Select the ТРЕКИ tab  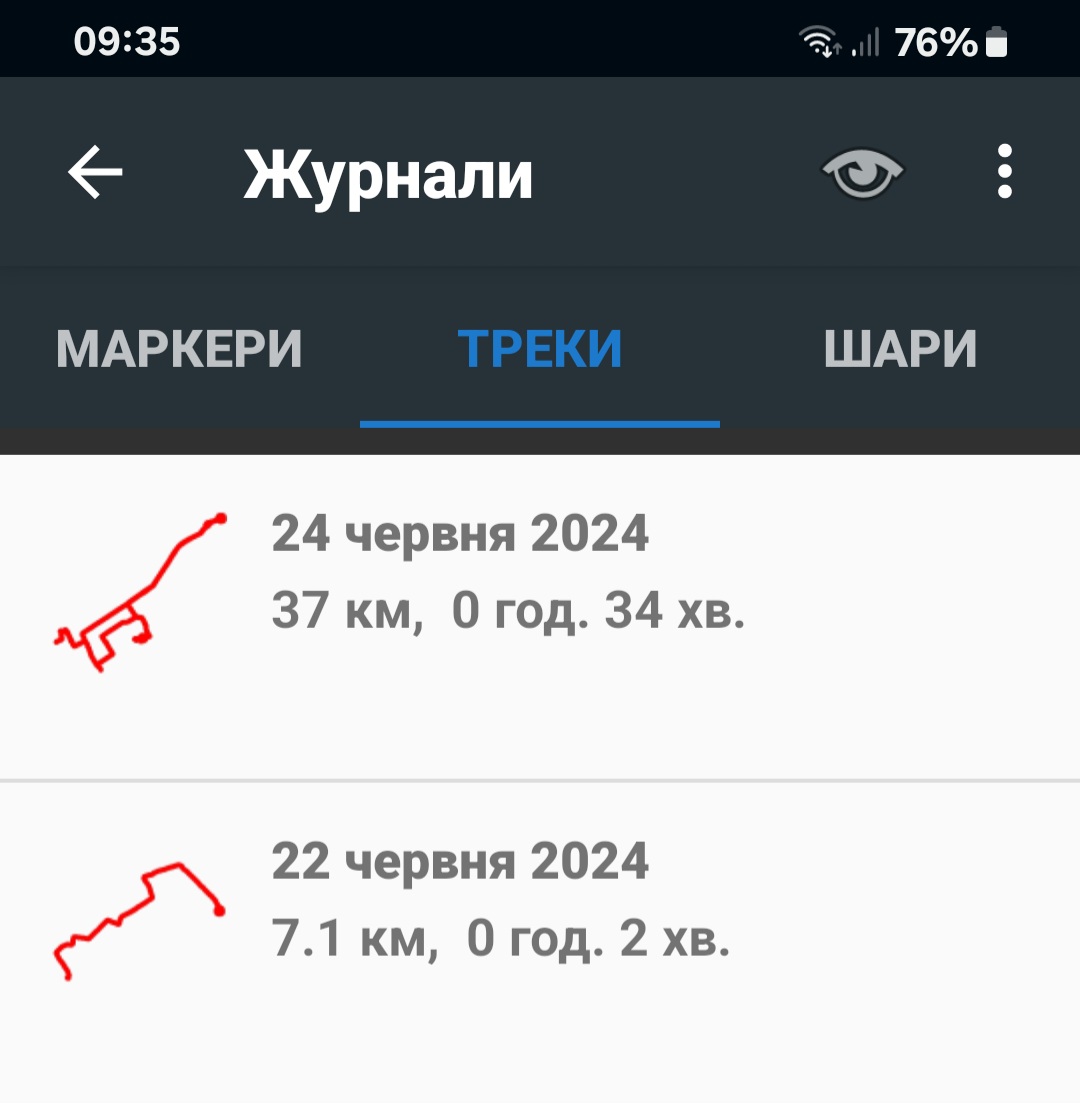pyautogui.click(x=540, y=349)
